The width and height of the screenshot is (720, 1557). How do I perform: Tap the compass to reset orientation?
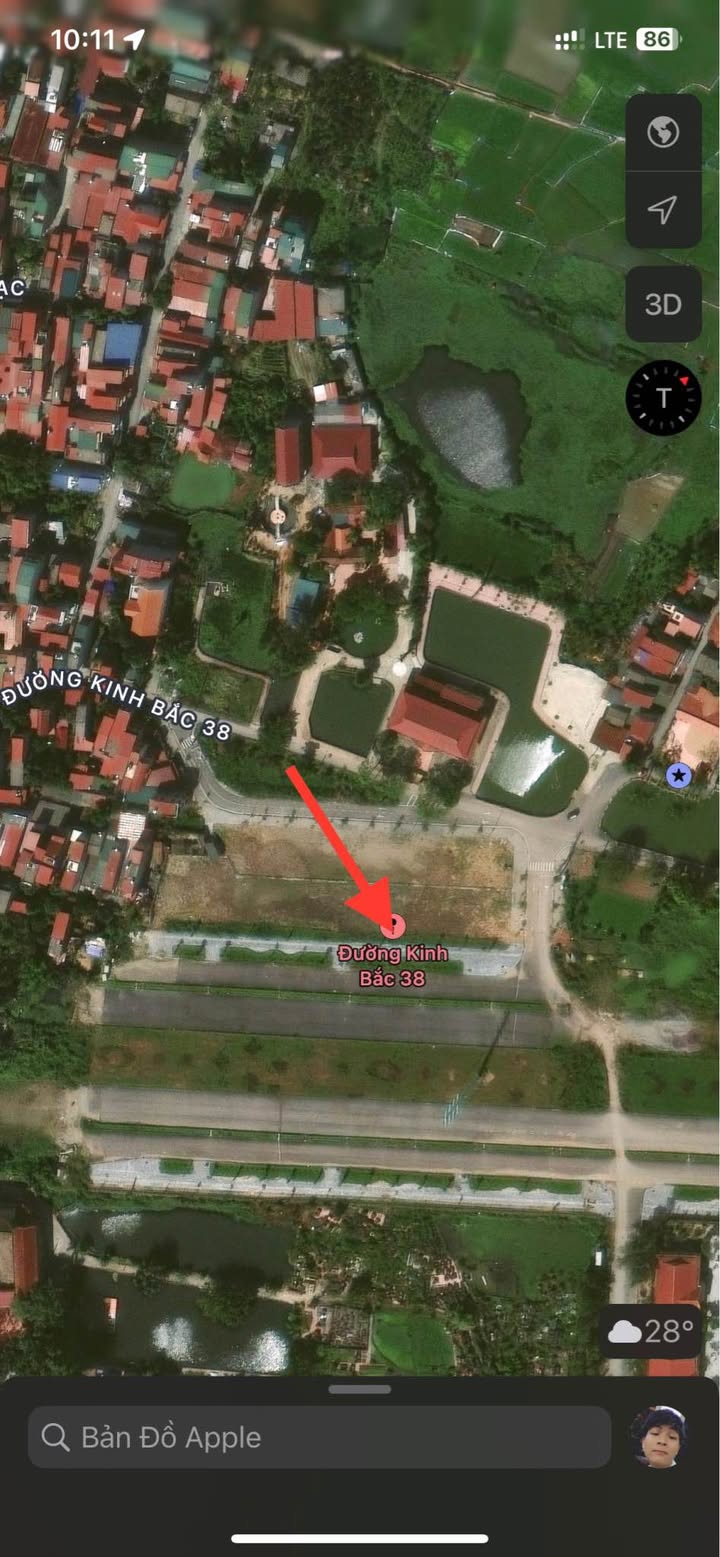(x=663, y=397)
